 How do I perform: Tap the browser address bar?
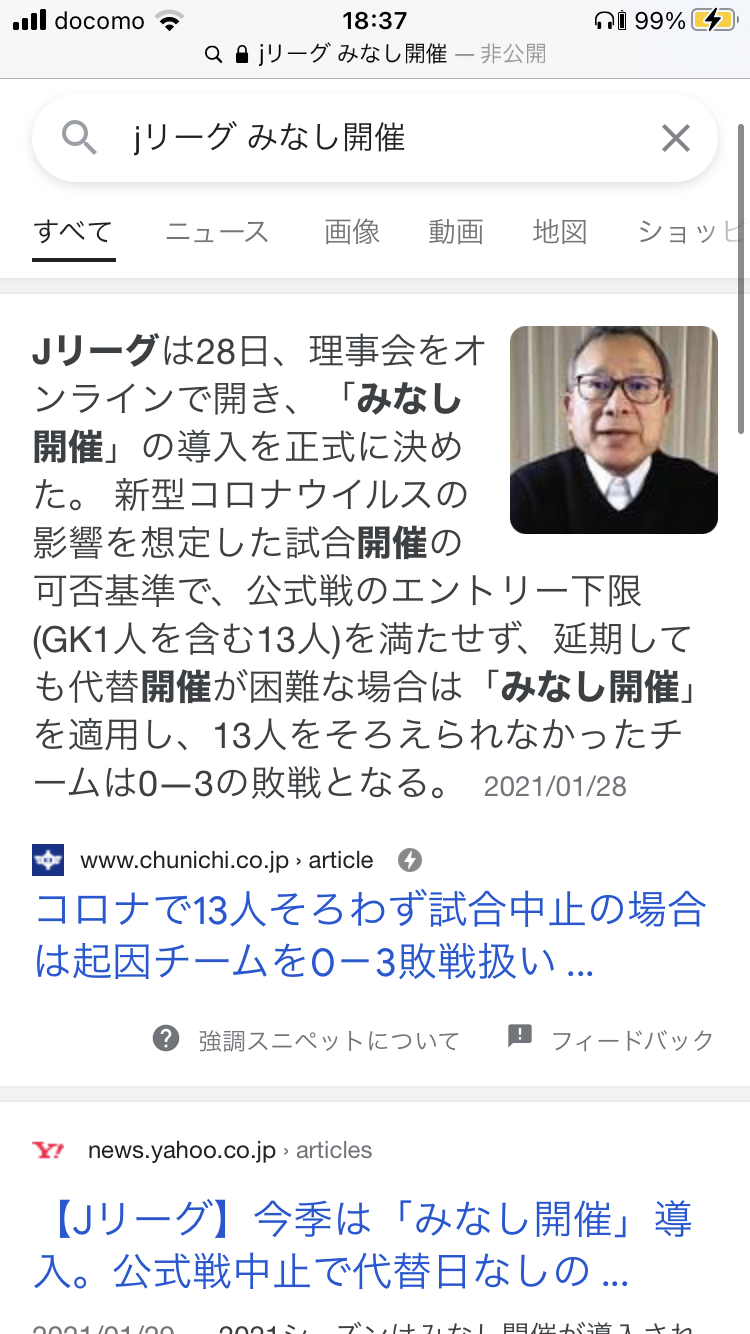tap(375, 54)
